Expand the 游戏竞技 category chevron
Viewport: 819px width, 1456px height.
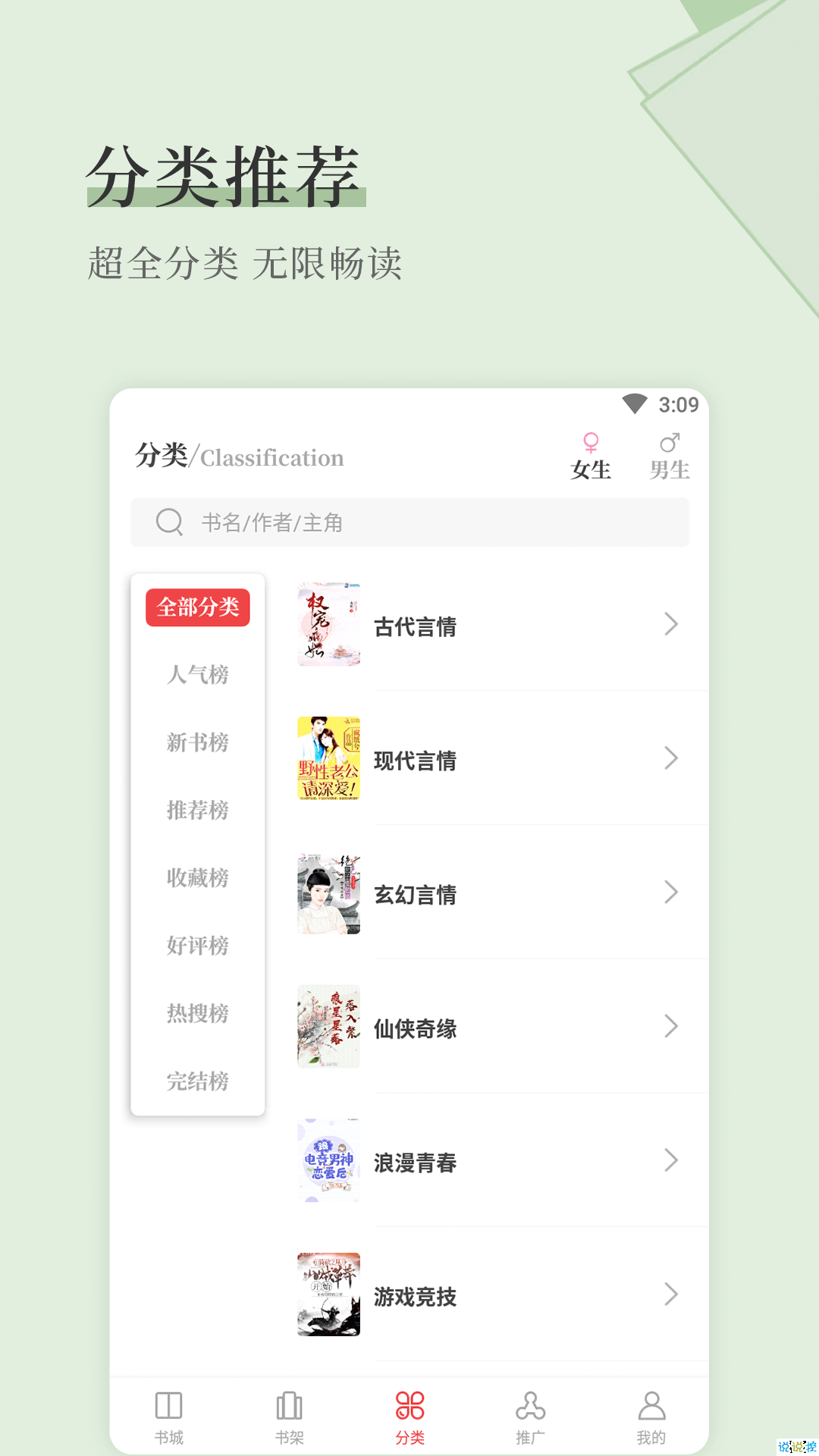click(x=670, y=1294)
